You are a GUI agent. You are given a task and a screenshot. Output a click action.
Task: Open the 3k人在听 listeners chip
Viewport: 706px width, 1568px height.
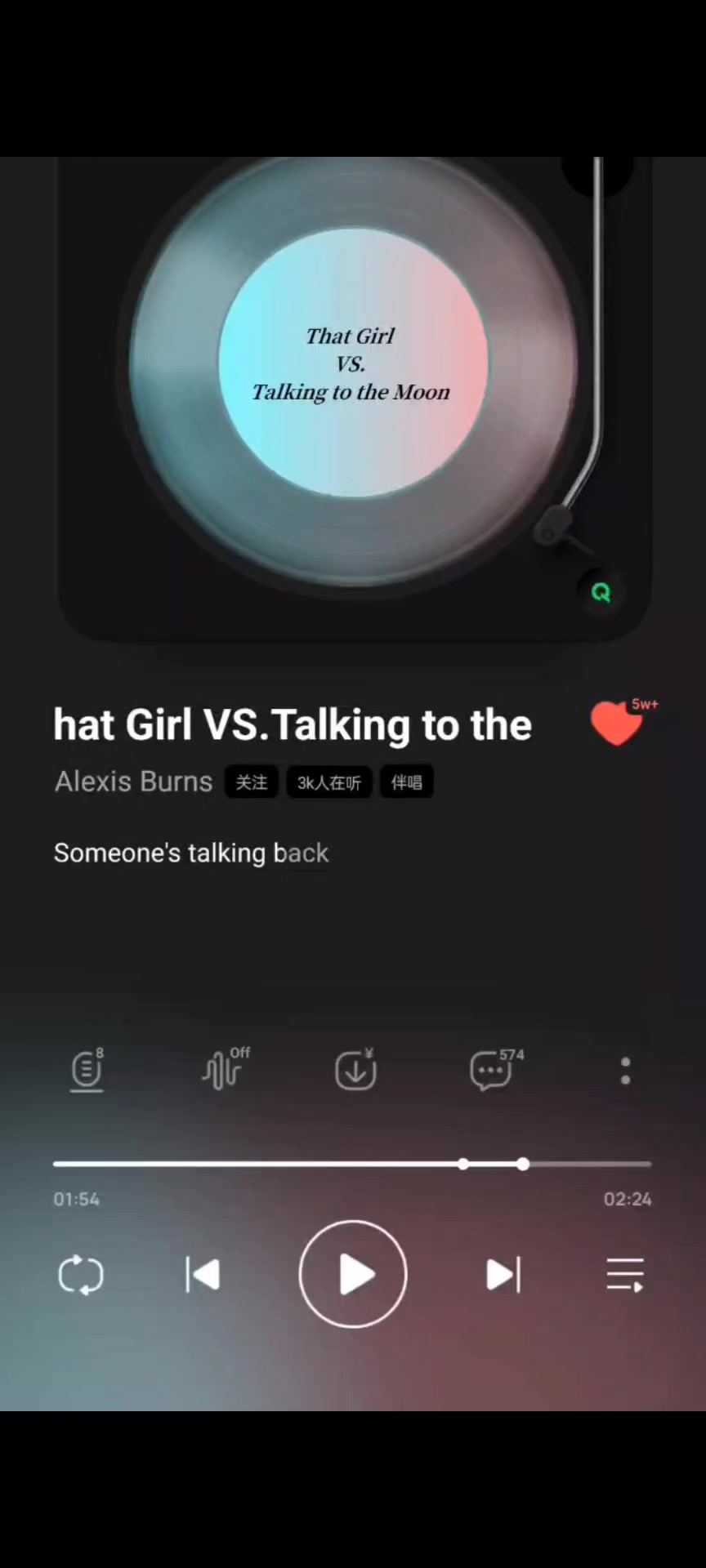328,782
